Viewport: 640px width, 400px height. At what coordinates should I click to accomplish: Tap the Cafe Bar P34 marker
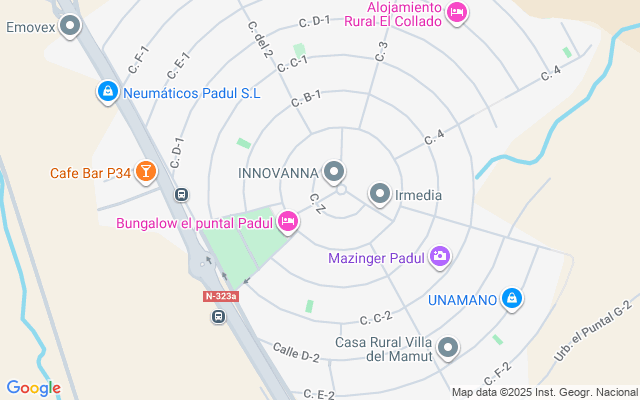tap(146, 173)
